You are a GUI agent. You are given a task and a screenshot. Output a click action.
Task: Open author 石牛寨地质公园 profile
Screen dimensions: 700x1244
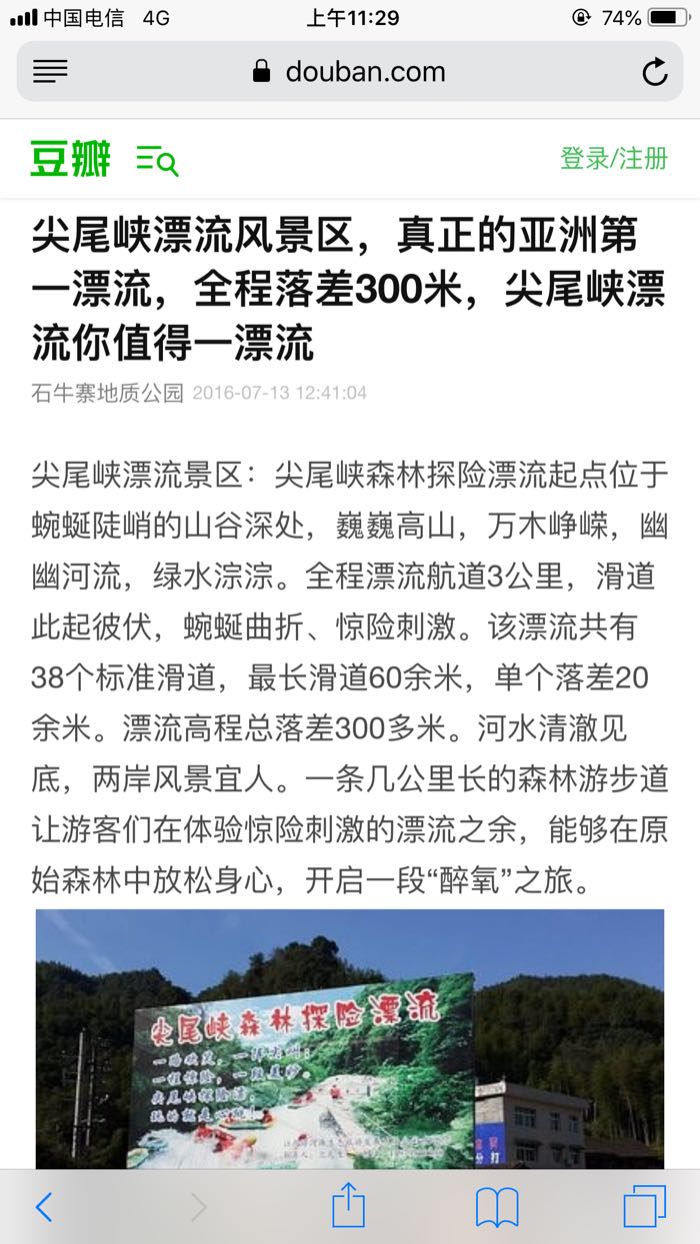[108, 393]
